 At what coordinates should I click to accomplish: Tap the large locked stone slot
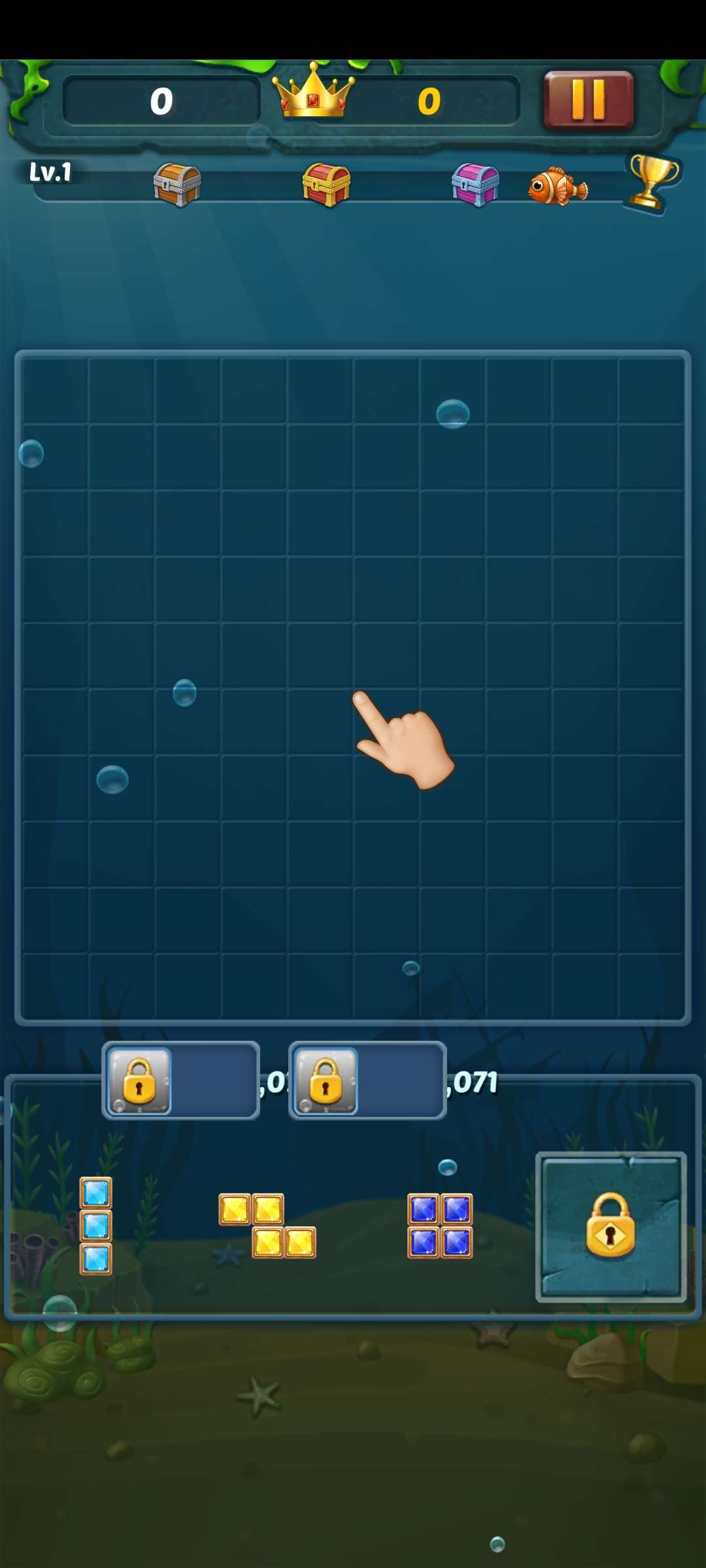(x=611, y=1226)
